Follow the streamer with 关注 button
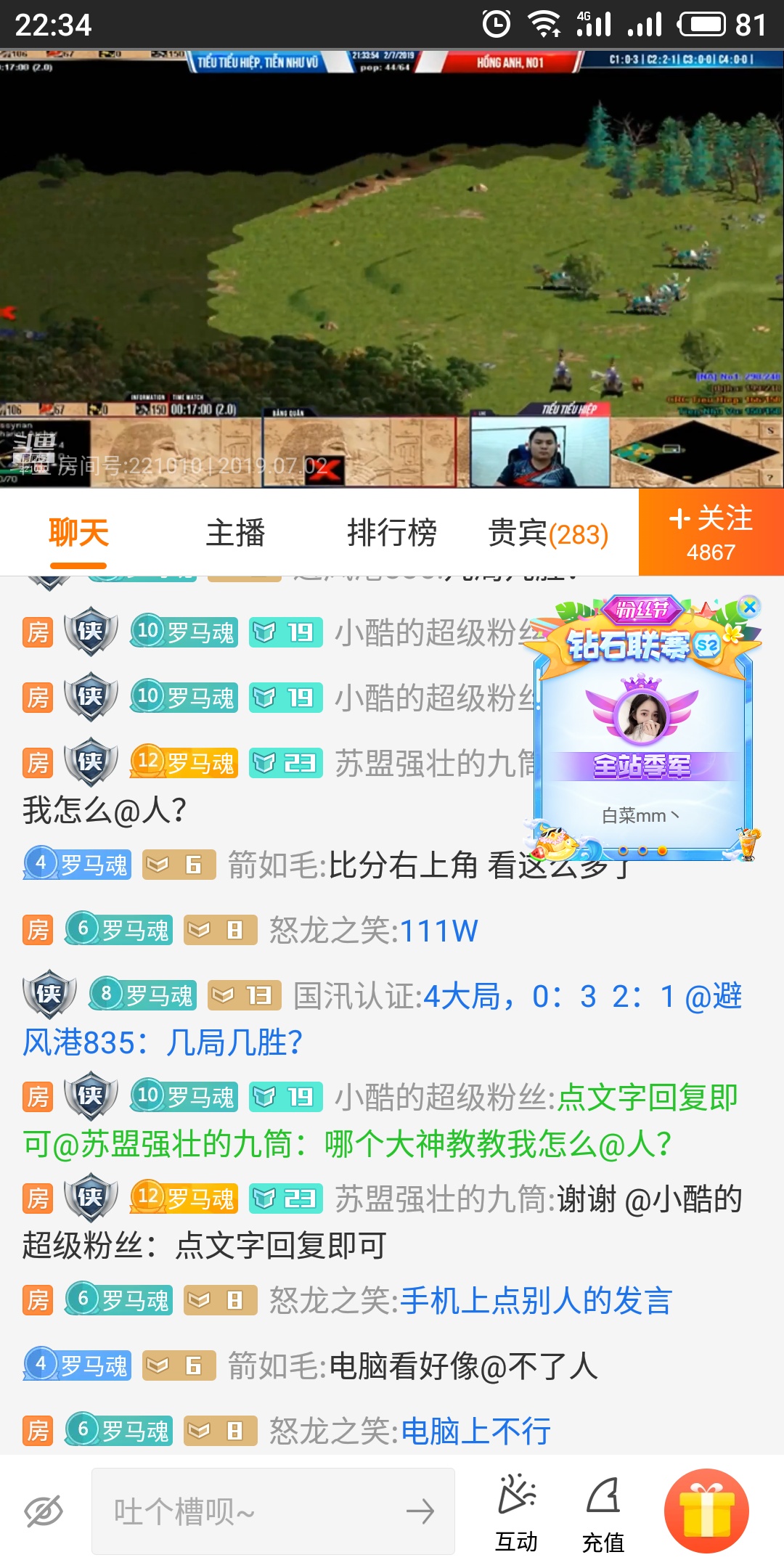The height and width of the screenshot is (1568, 784). pyautogui.click(x=711, y=532)
